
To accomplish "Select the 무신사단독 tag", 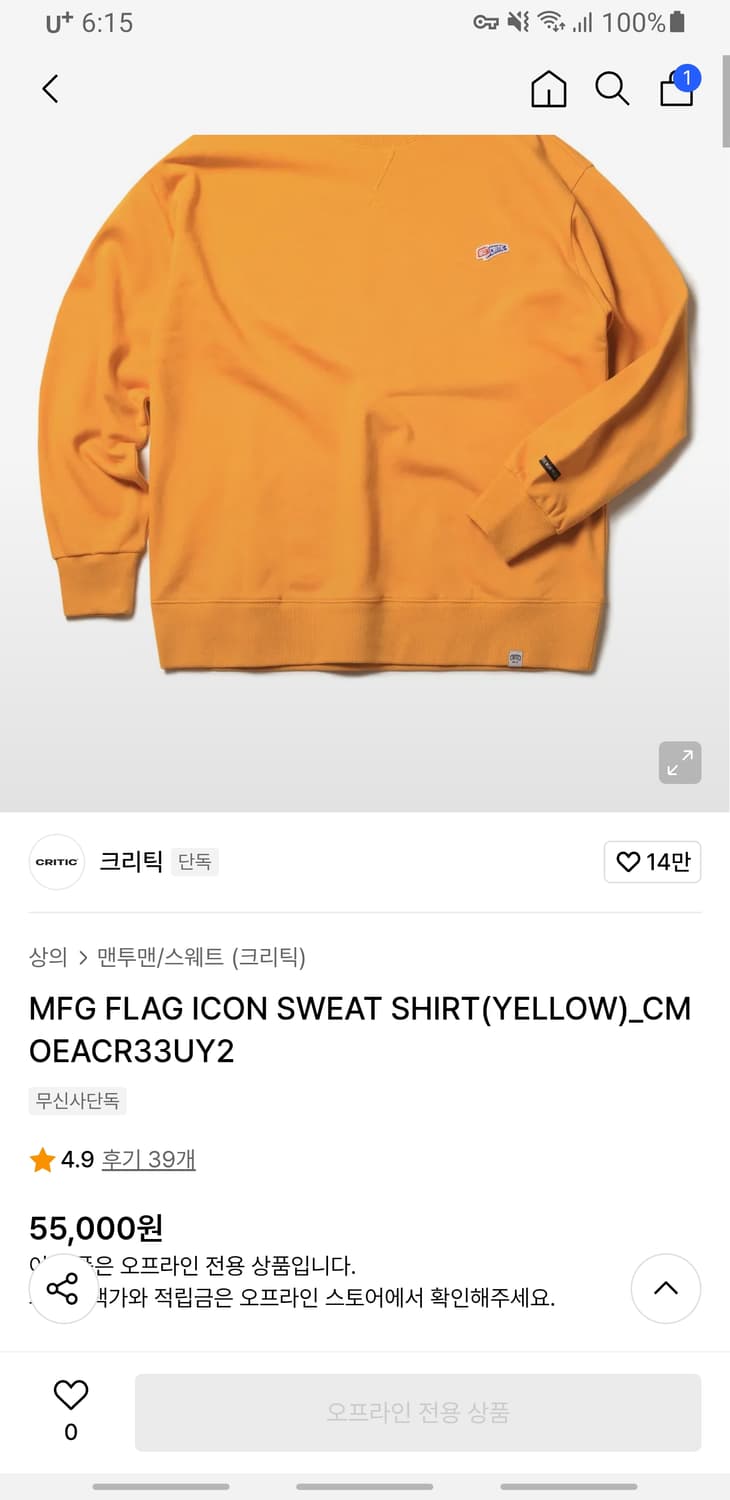I will point(77,1101).
